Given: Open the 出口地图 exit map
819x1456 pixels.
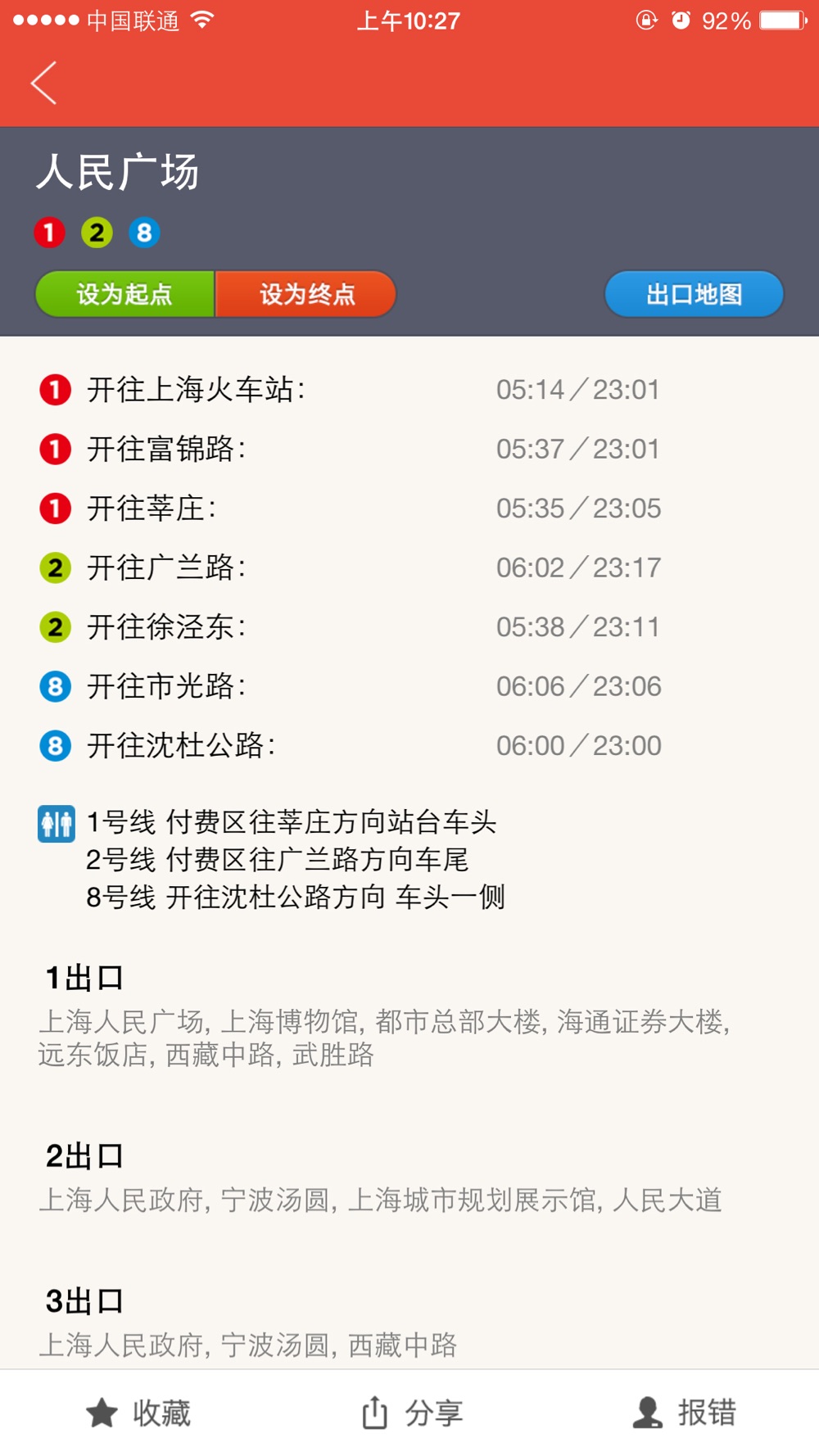Looking at the screenshot, I should pos(695,294).
